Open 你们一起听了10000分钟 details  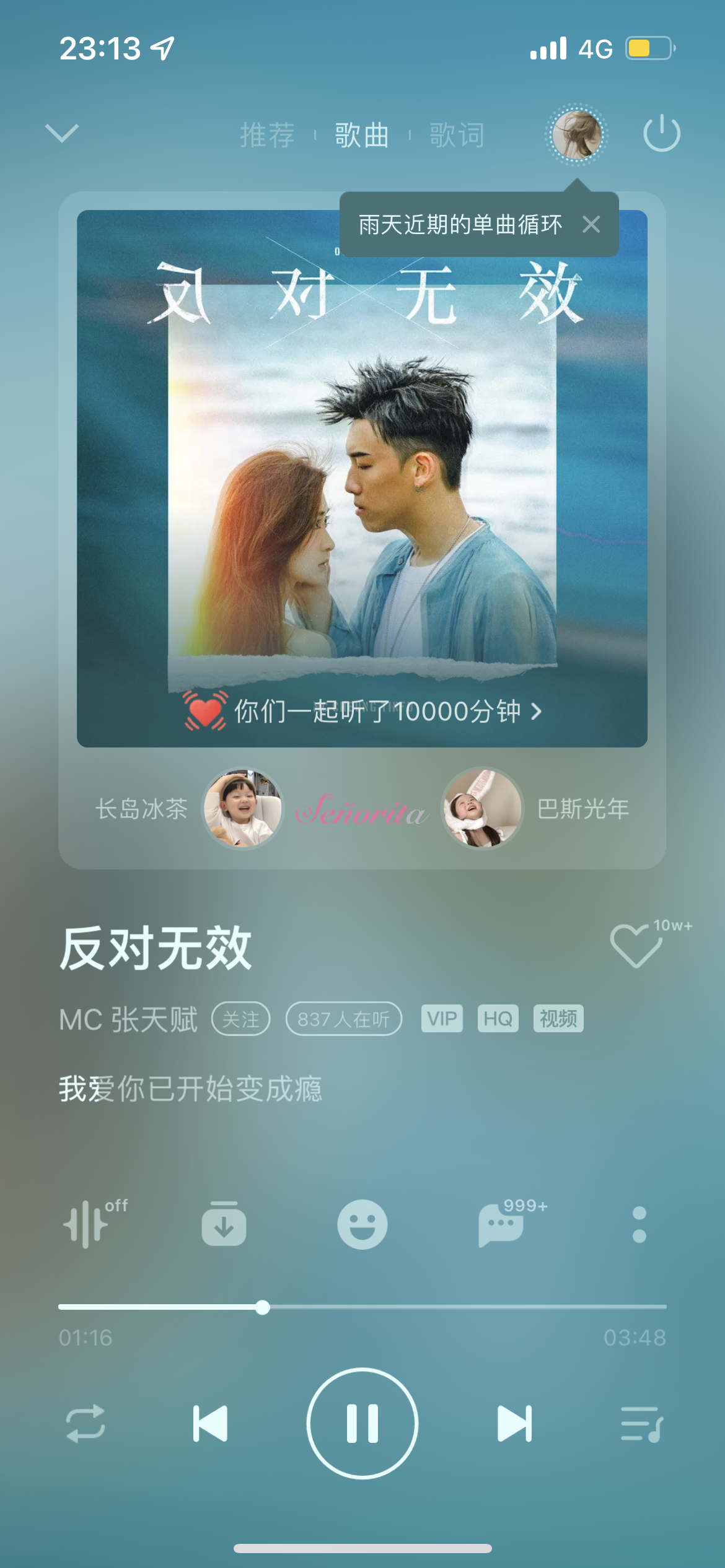coord(362,712)
